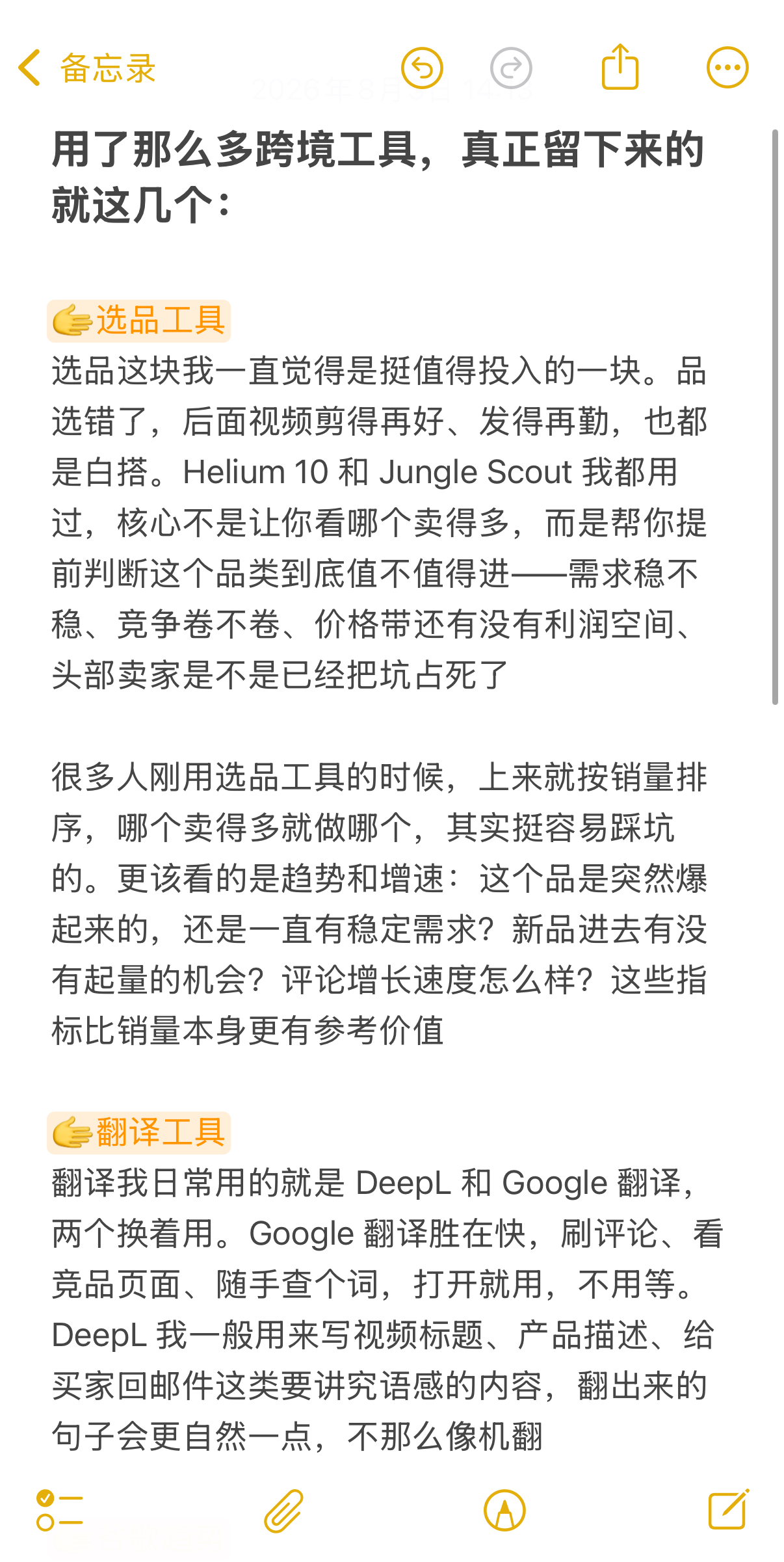784x1562 pixels.
Task: Open the markup pen tool
Action: [504, 1510]
